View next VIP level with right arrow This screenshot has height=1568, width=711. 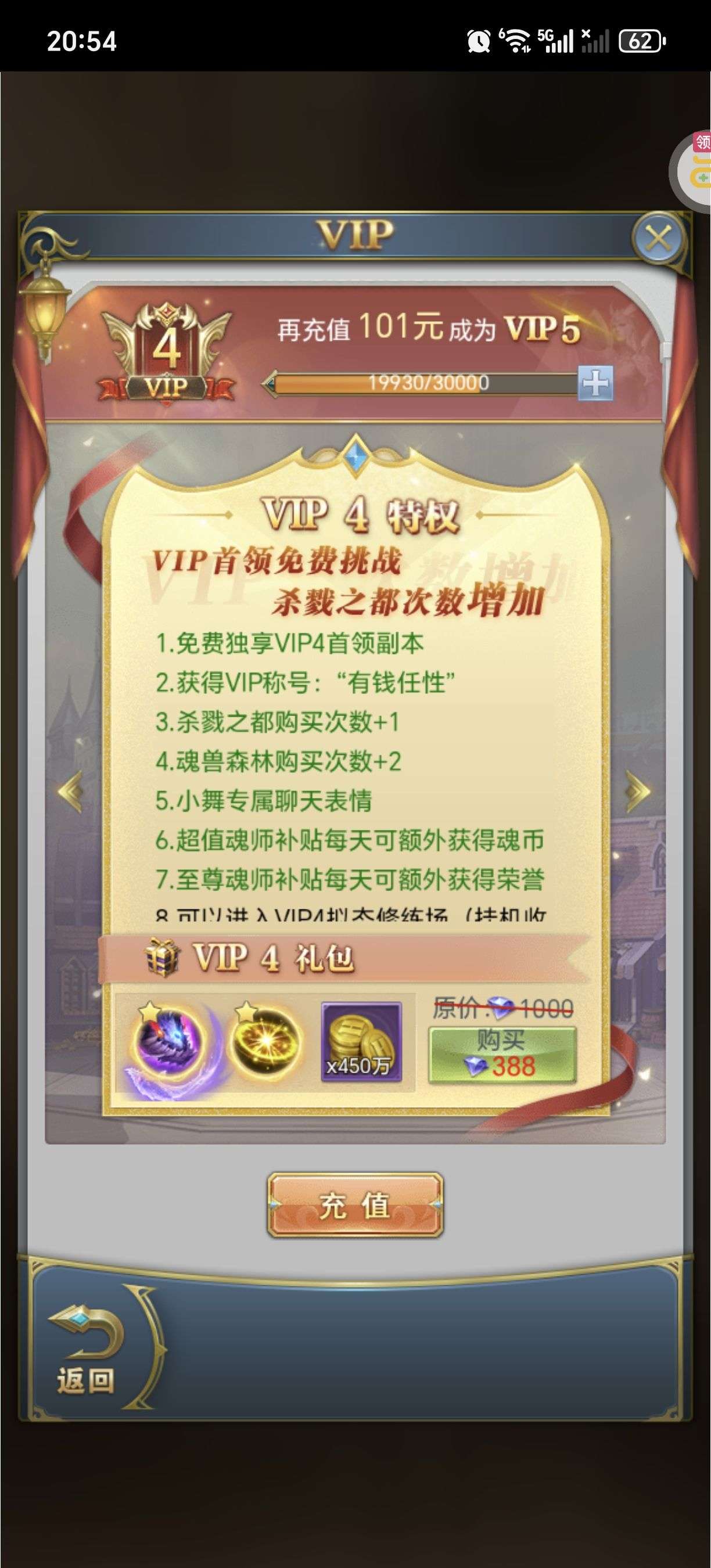[x=637, y=792]
